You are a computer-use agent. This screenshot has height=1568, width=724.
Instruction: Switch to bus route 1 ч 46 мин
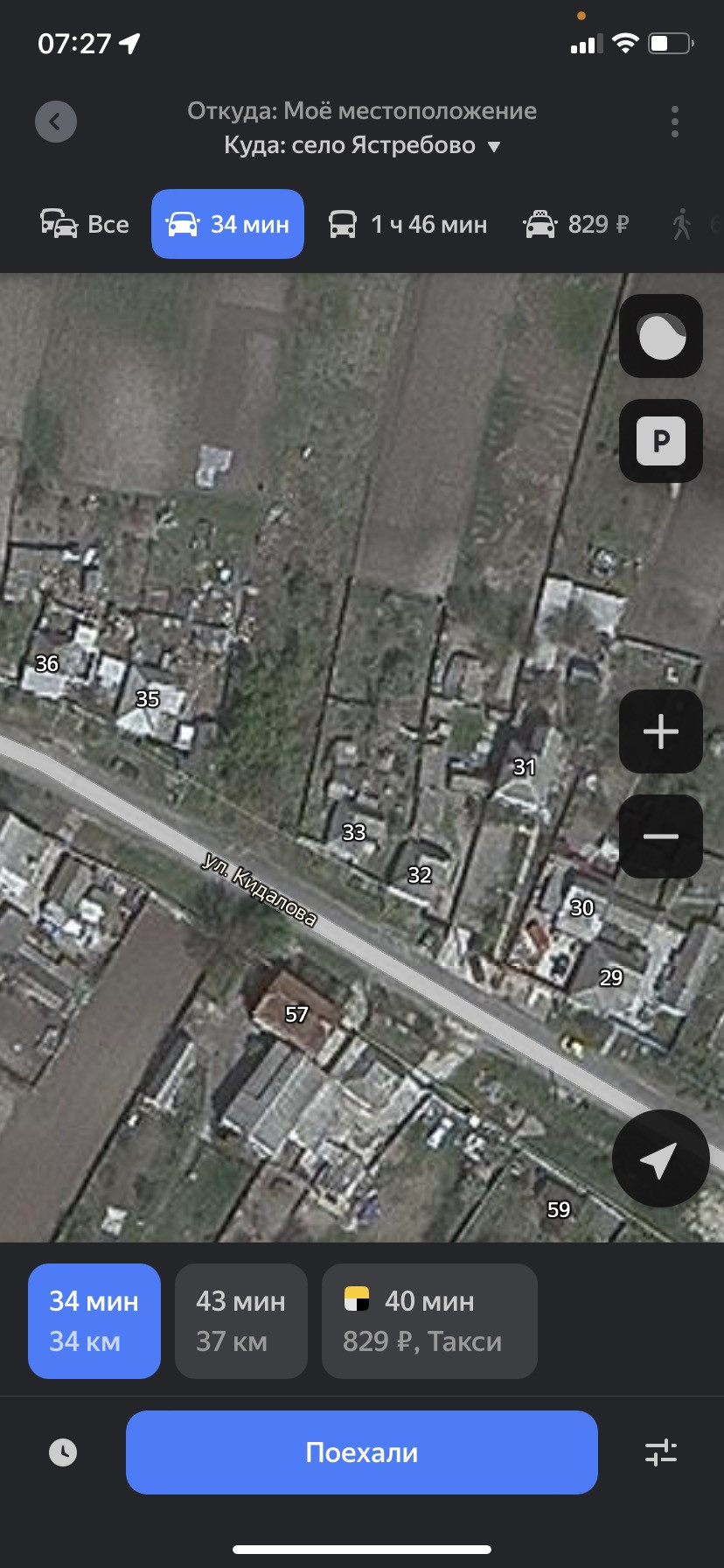[407, 224]
